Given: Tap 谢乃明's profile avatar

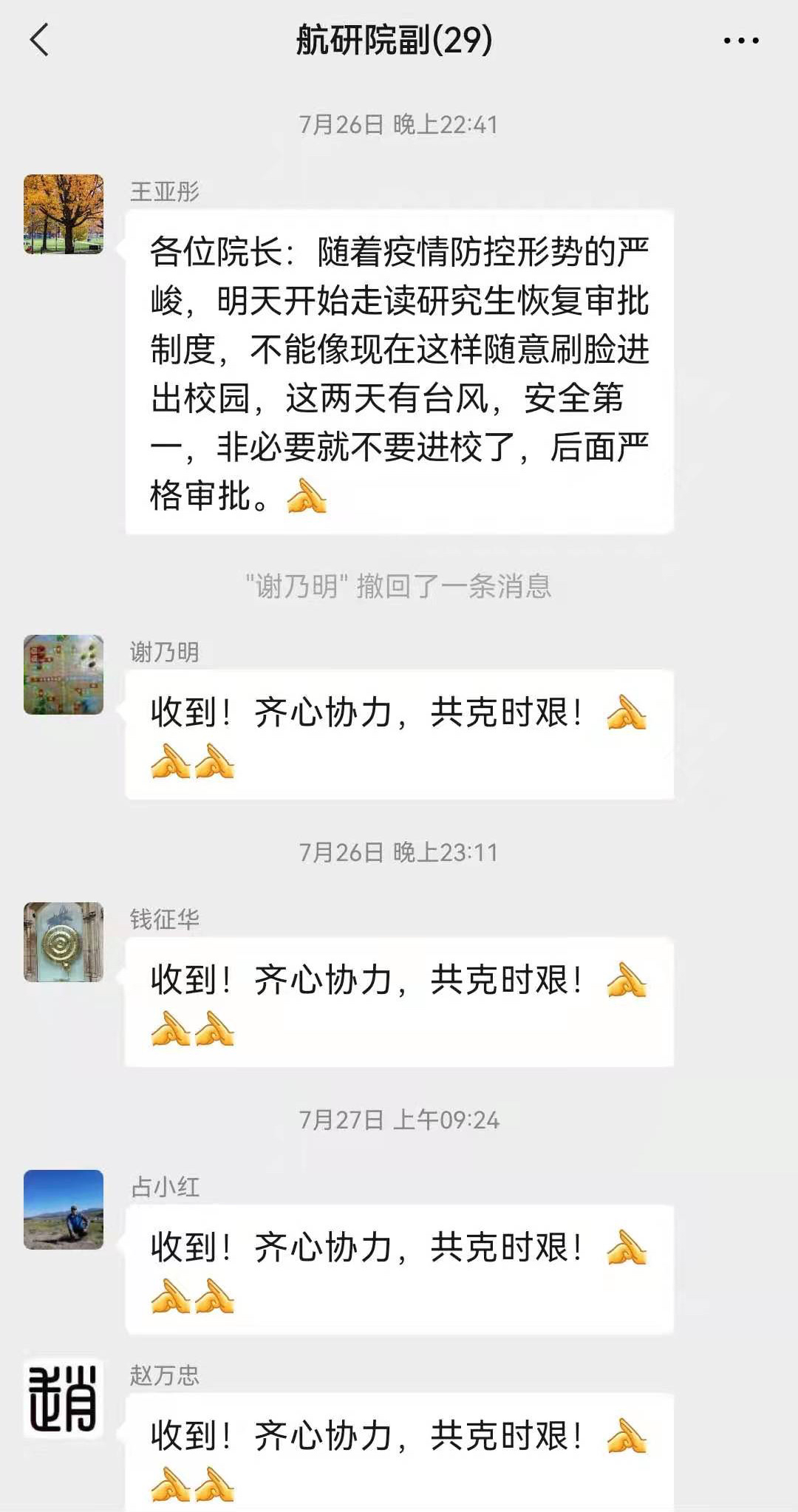Looking at the screenshot, I should click(x=64, y=675).
